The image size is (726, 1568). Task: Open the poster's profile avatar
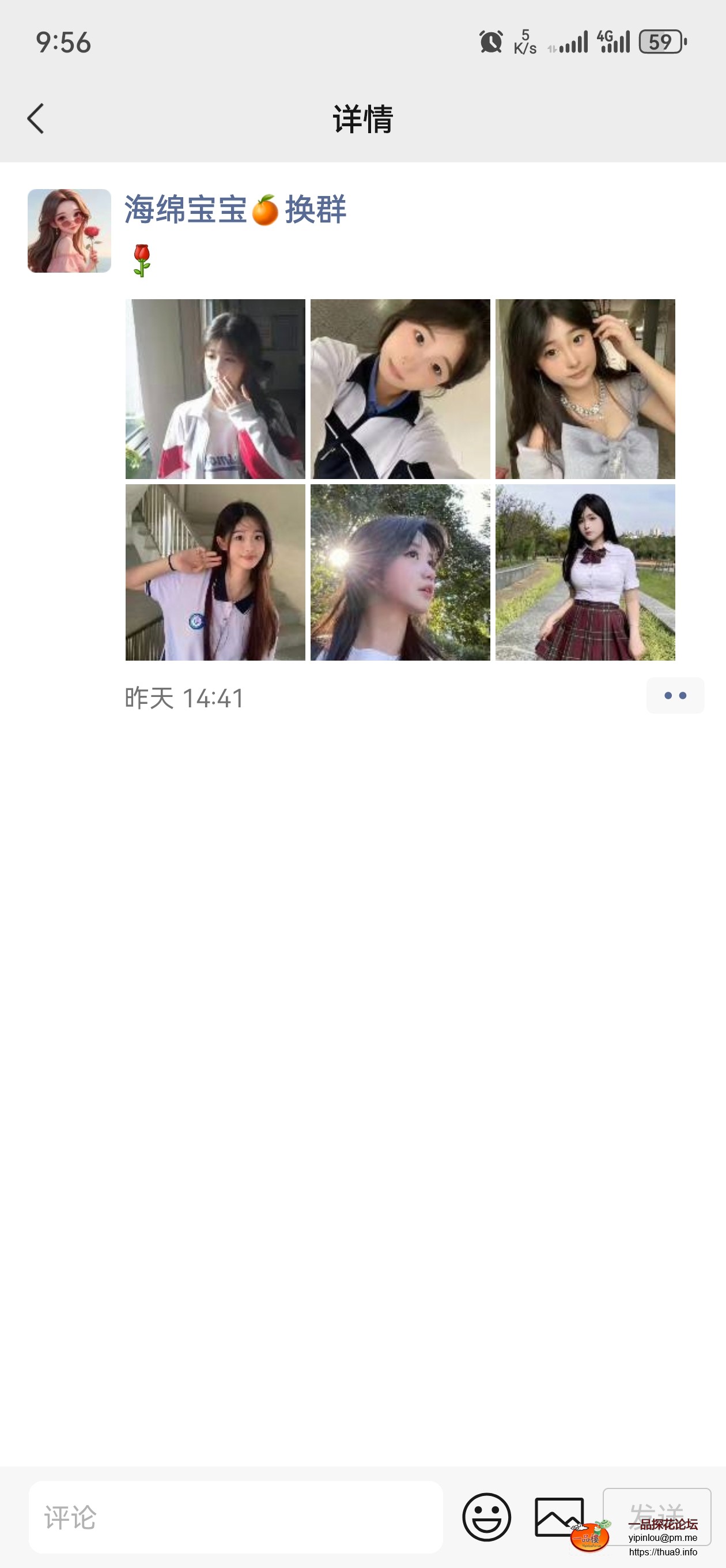(69, 231)
